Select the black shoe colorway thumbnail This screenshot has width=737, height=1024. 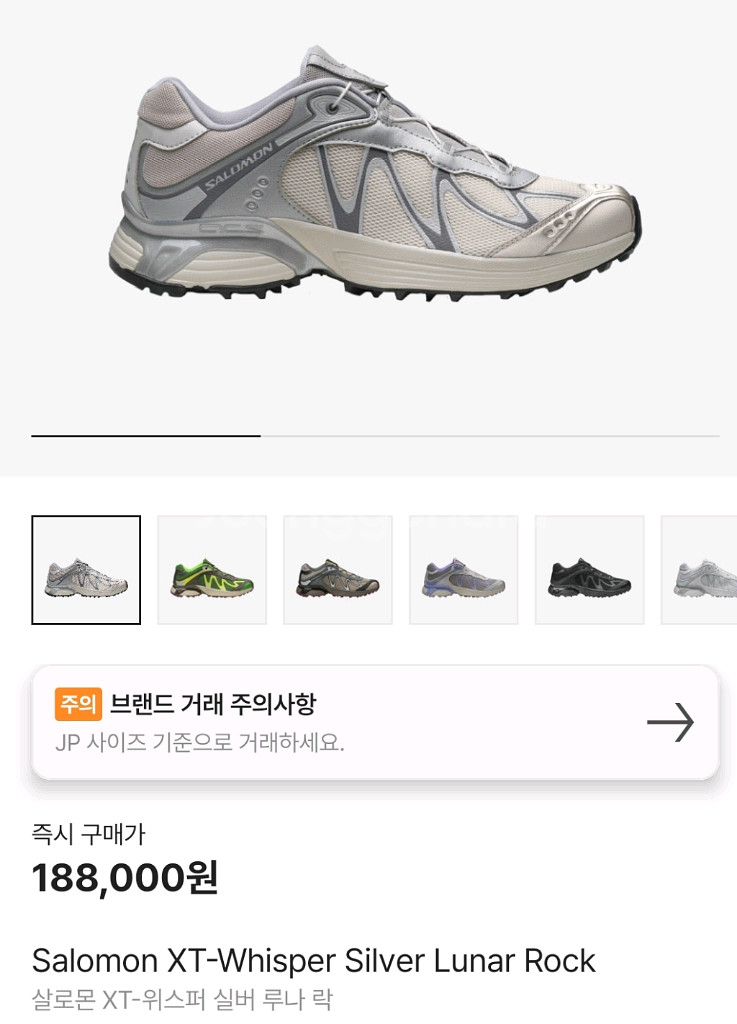590,570
